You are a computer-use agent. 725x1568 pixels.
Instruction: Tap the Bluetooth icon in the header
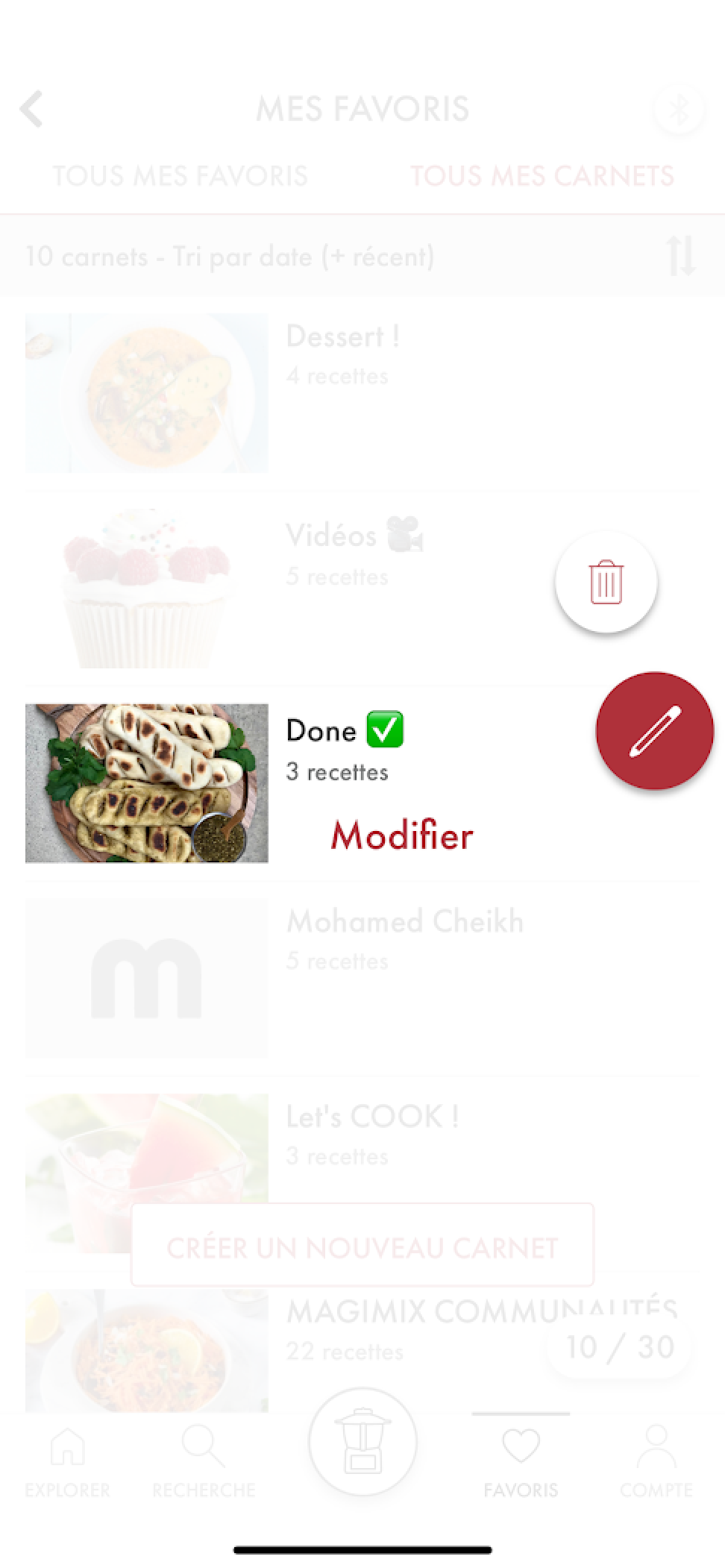pos(679,110)
